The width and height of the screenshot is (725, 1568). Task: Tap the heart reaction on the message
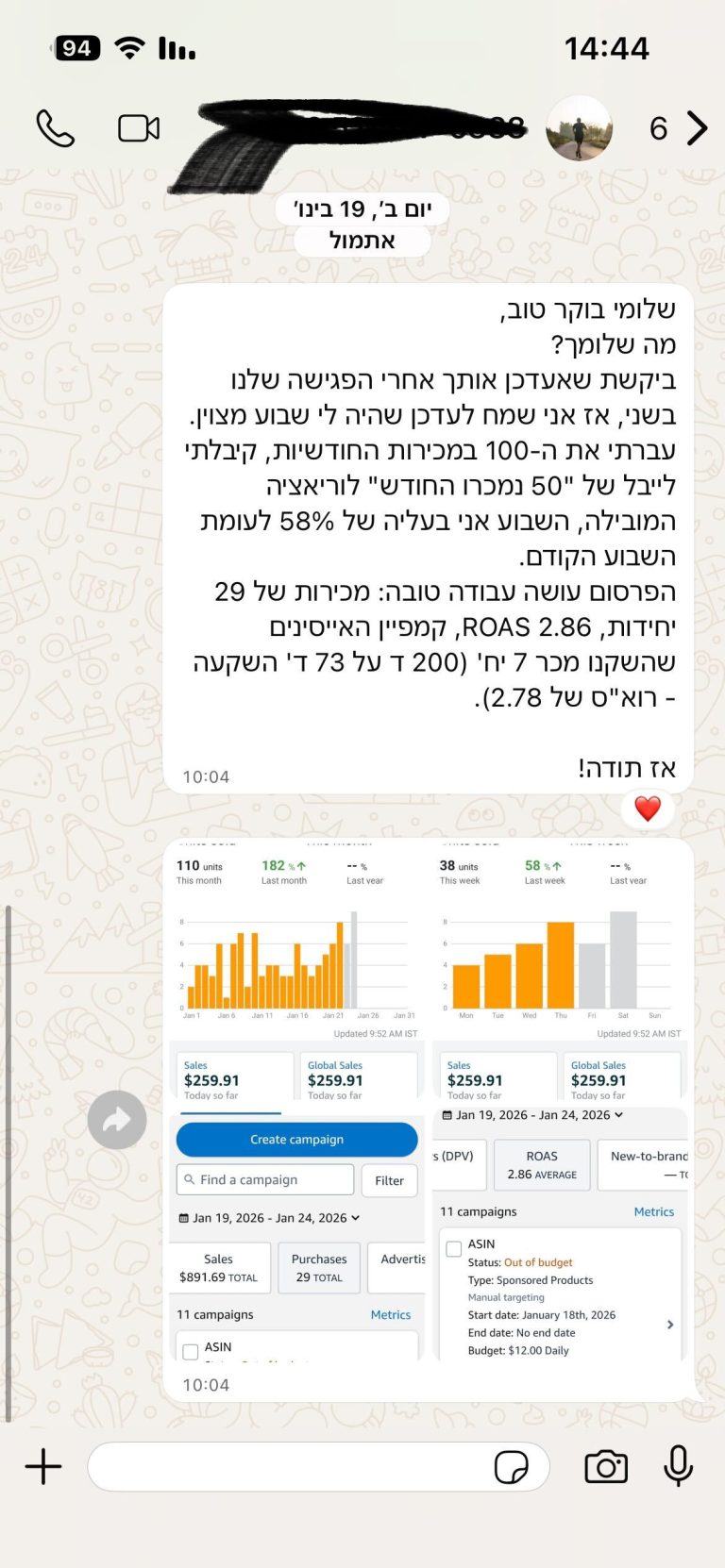pos(648,808)
